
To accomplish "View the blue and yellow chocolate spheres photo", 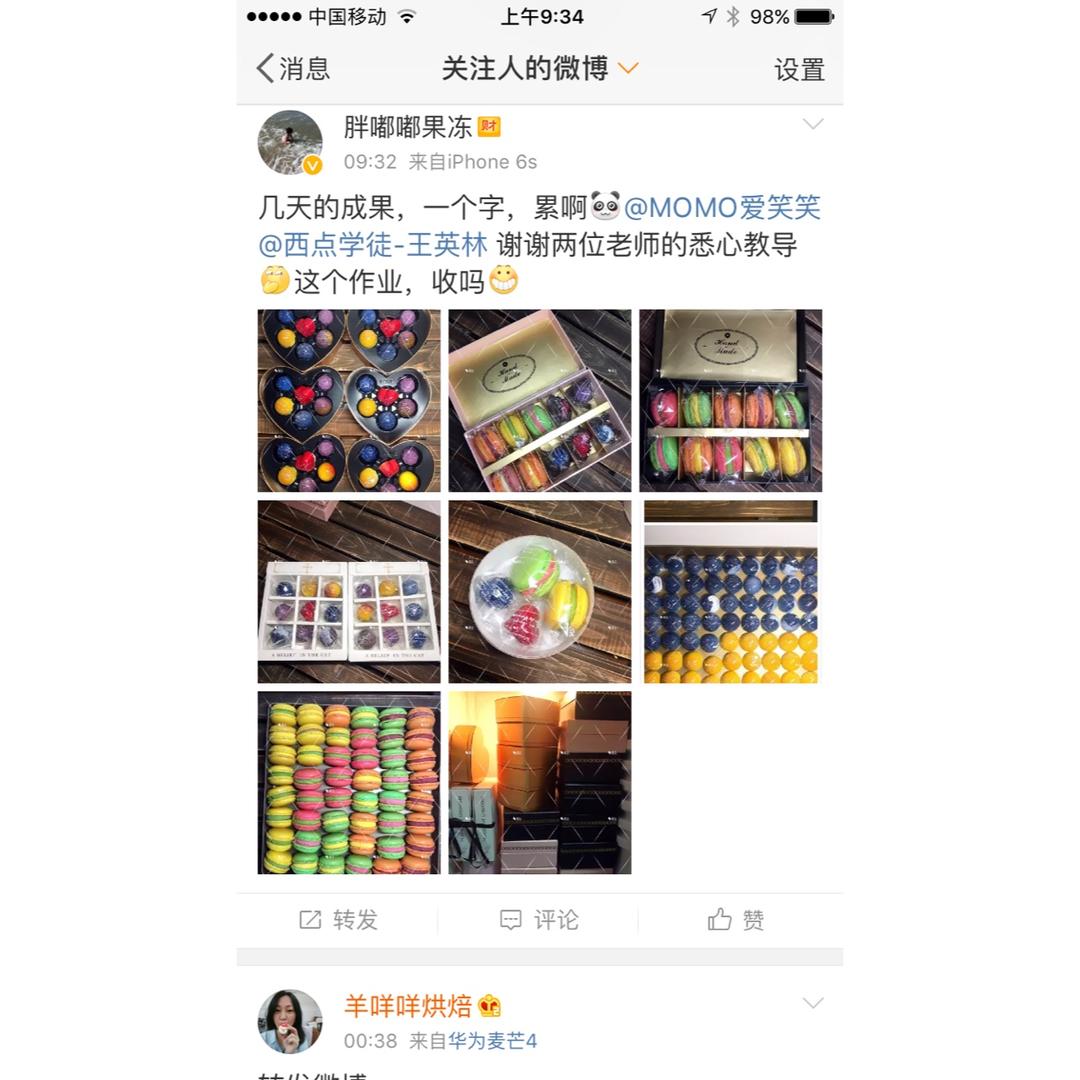I will click(730, 592).
